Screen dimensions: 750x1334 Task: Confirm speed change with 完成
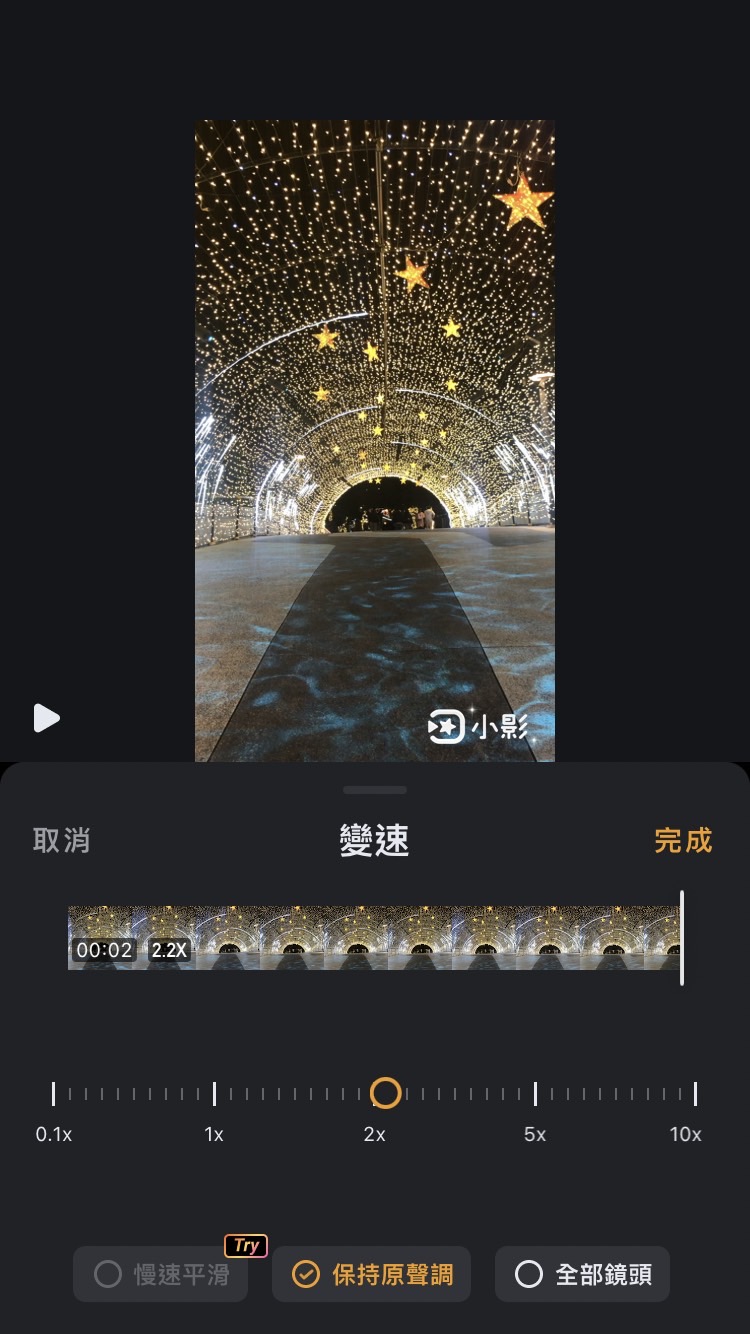point(682,840)
